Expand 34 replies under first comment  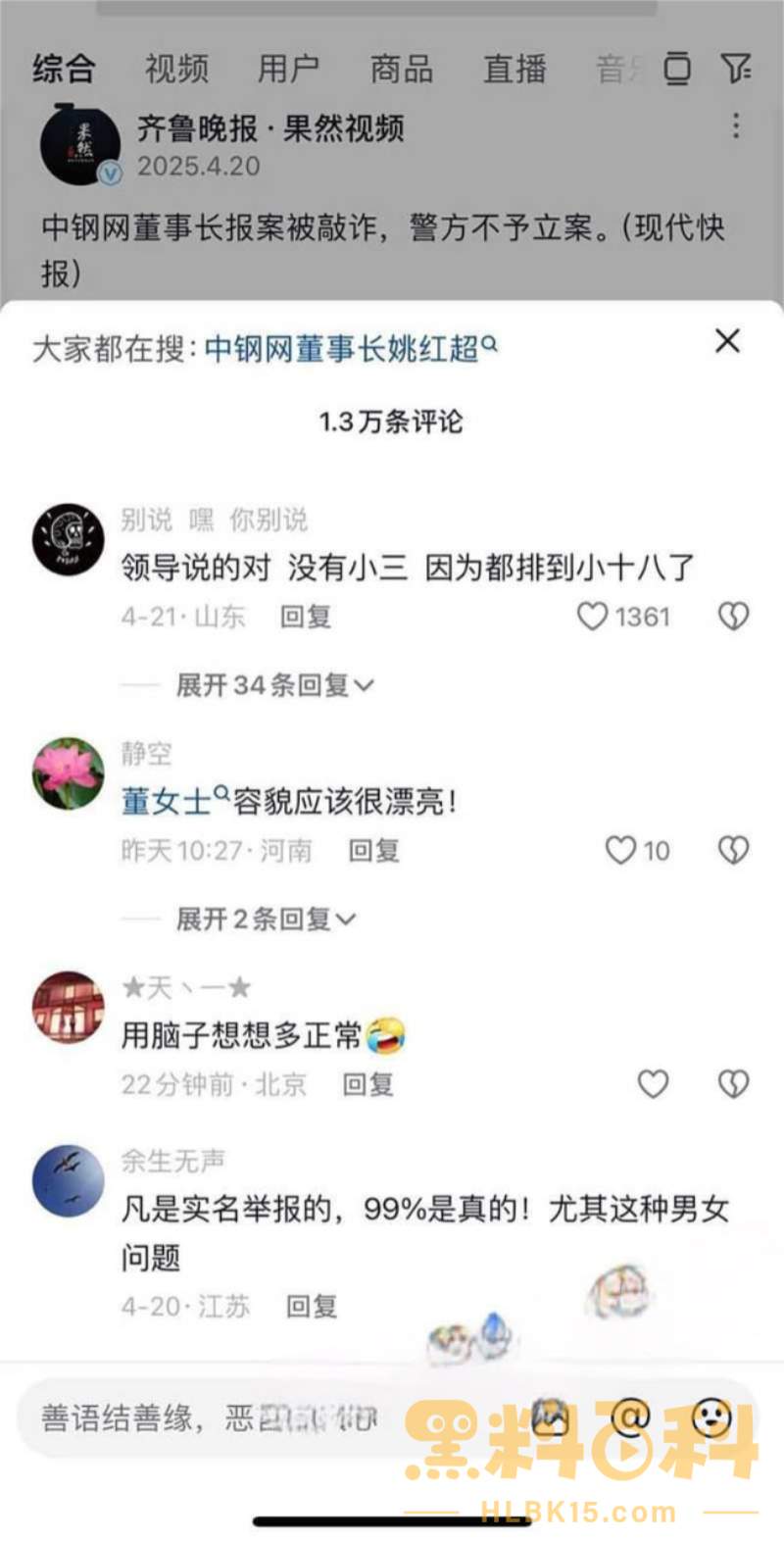click(x=274, y=684)
